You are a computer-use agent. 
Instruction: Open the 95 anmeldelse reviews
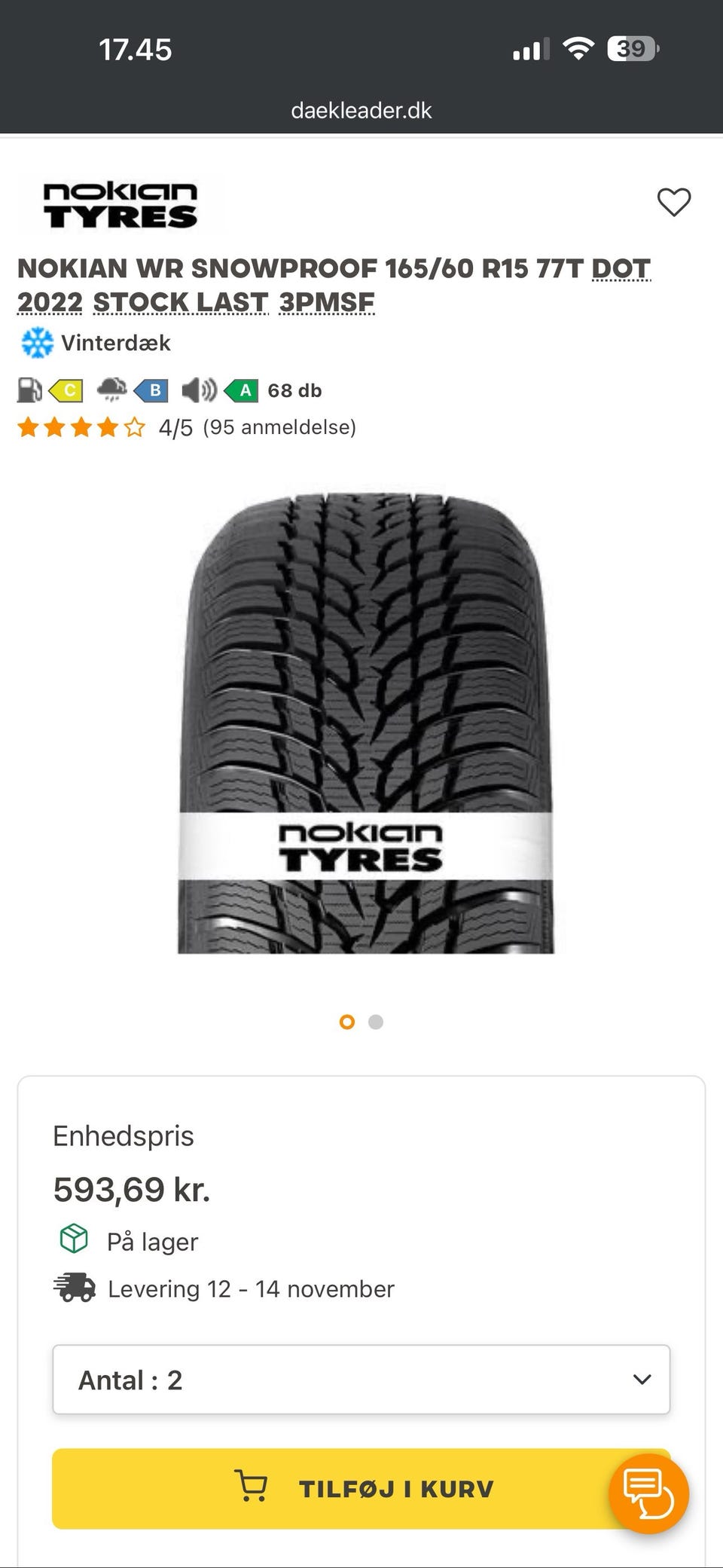(279, 427)
